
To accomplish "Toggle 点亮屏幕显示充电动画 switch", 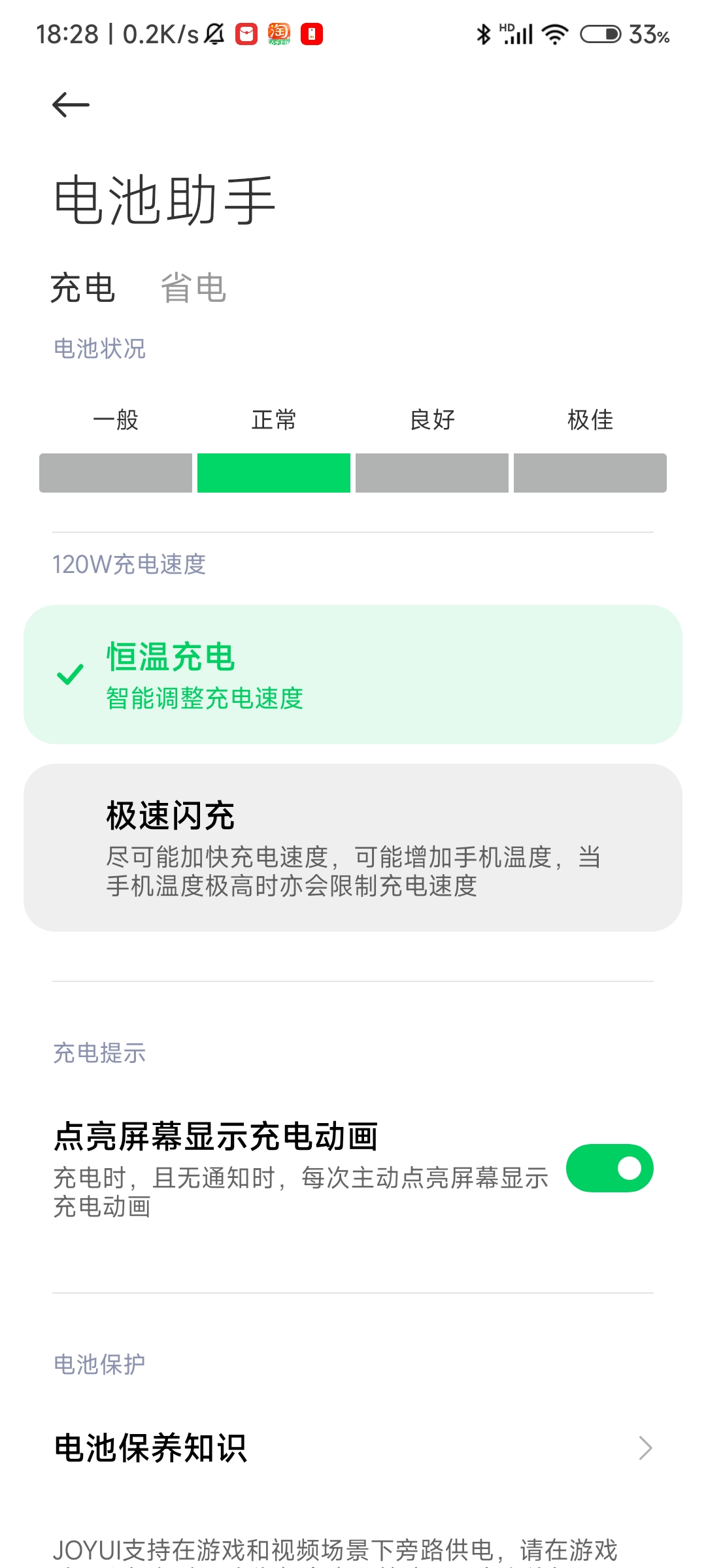I will click(609, 1168).
